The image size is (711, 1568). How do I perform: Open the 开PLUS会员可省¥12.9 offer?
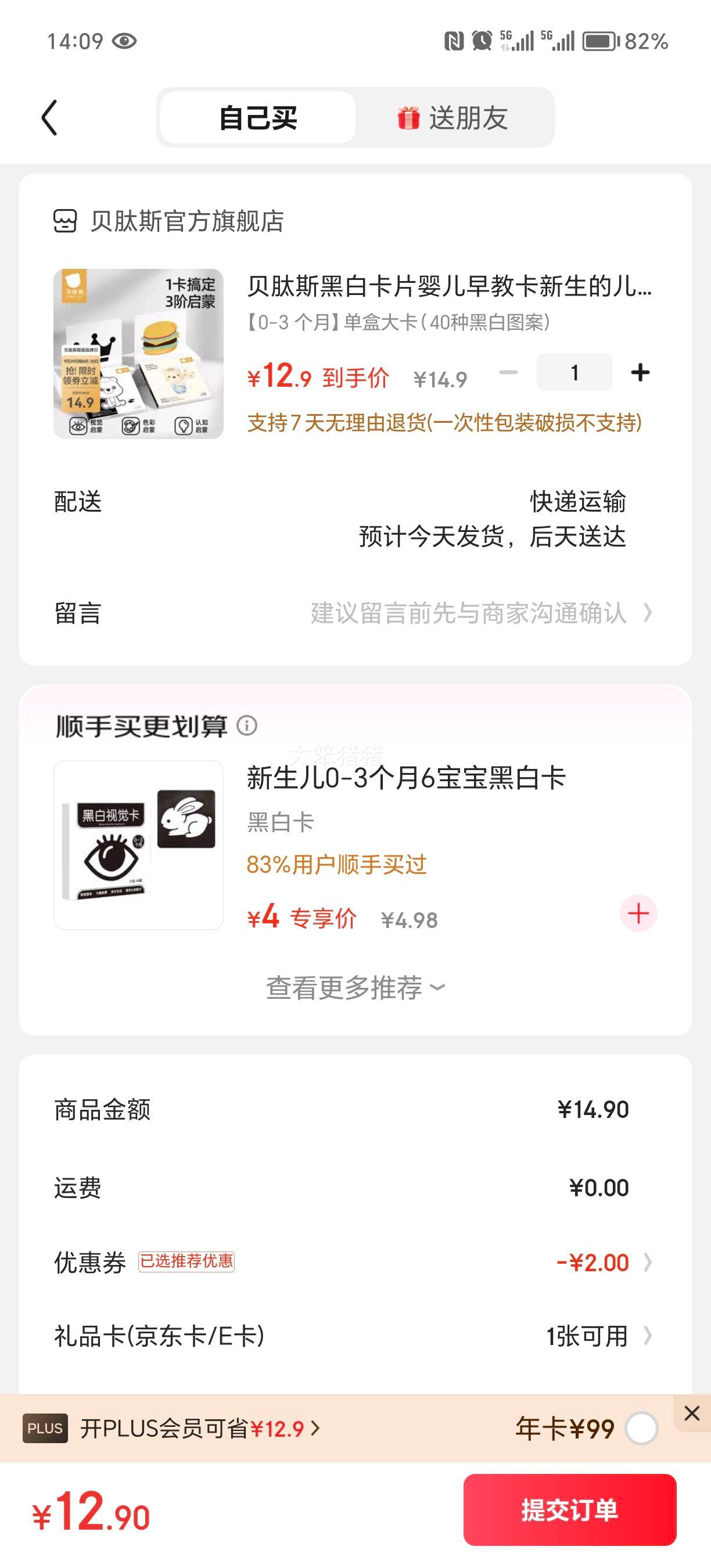coord(200,1429)
